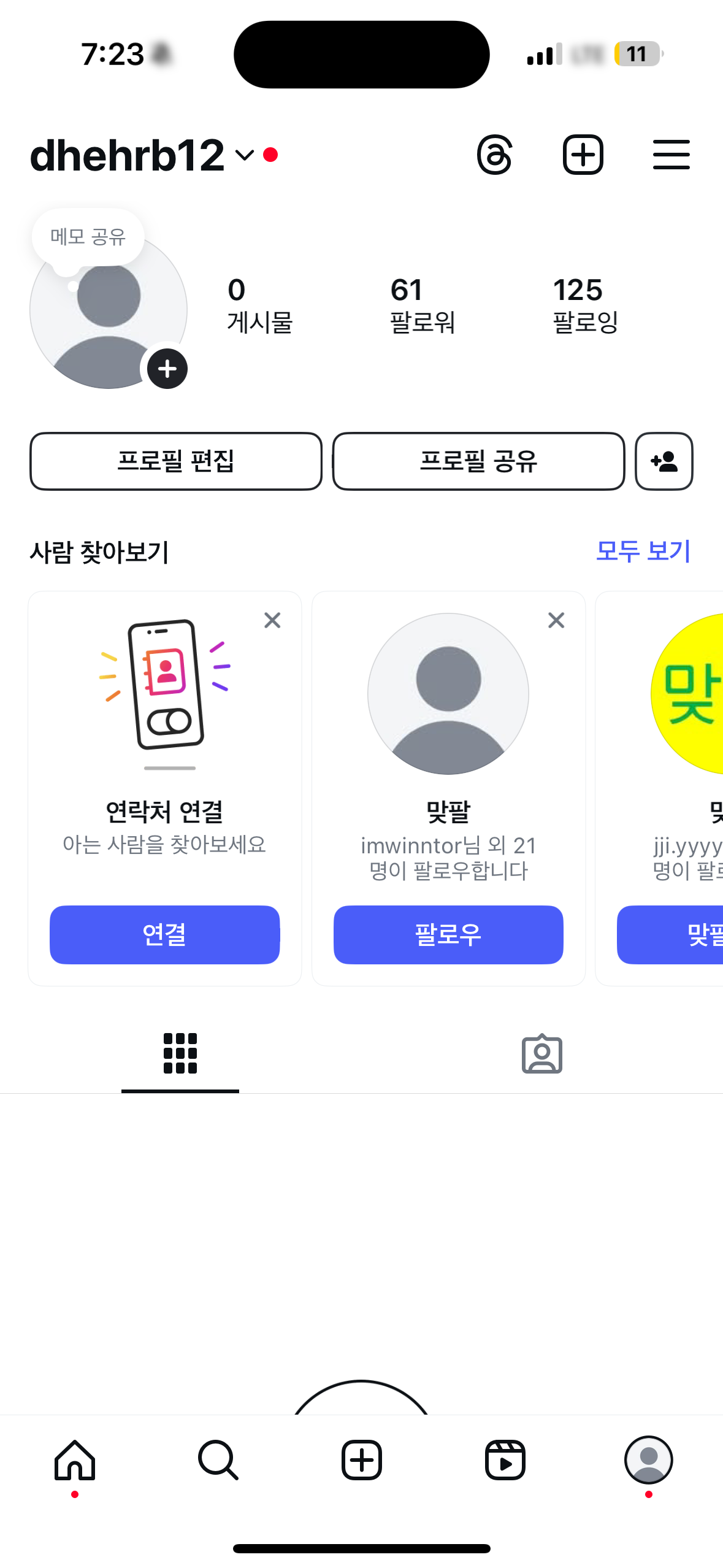Image resolution: width=723 pixels, height=1568 pixels.
Task: Tap 프로필 공유 button
Action: point(478,461)
